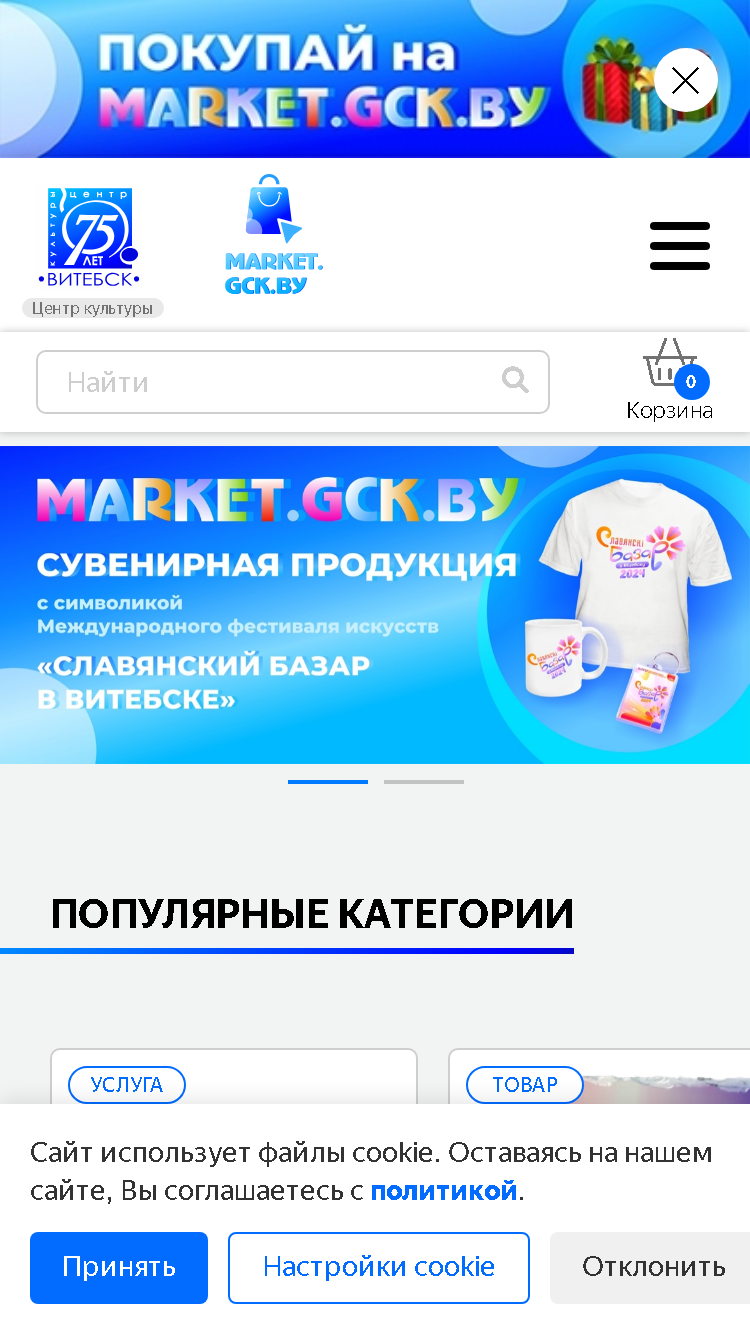Open the Корзина shopping cart
Viewport: 750px width, 1334px height.
click(670, 380)
